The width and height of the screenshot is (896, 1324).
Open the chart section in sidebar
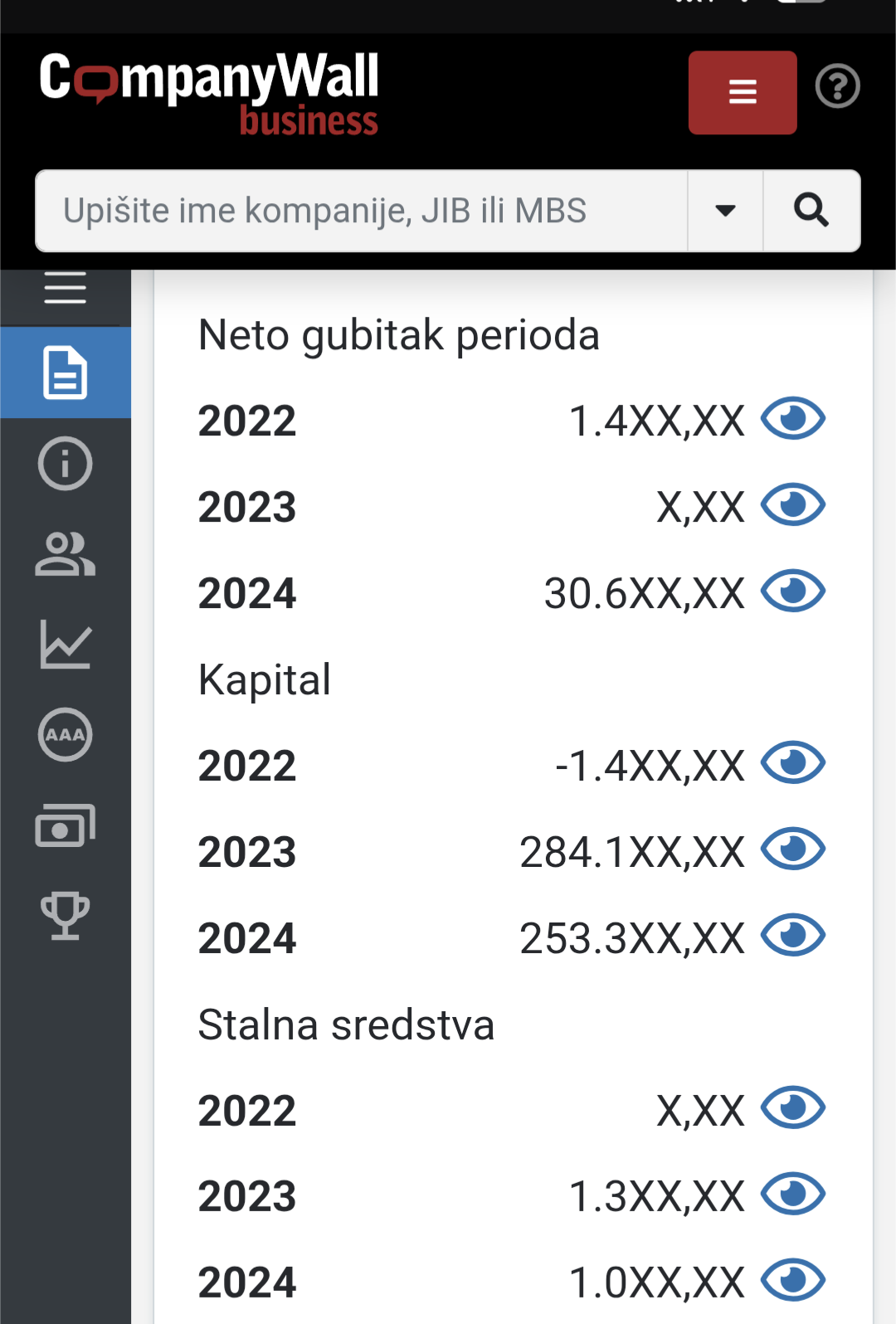point(65,645)
